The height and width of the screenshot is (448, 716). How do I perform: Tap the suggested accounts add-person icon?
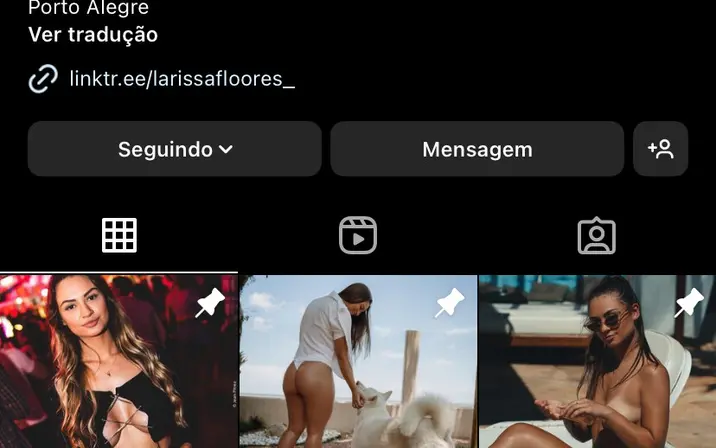660,149
